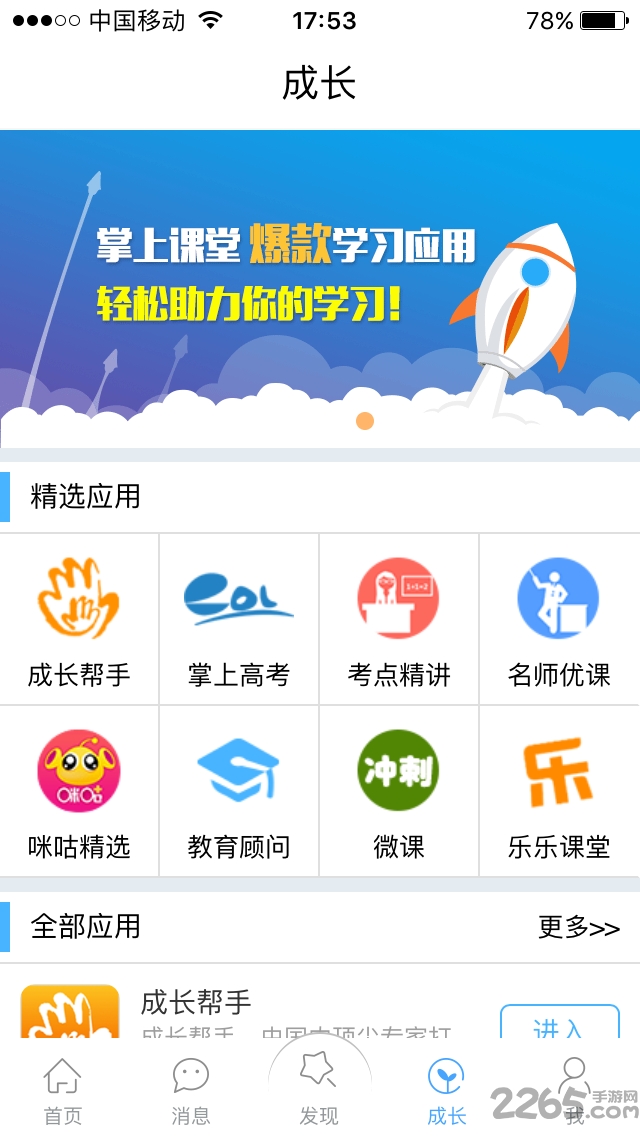View more apps via 更多>>

click(579, 927)
